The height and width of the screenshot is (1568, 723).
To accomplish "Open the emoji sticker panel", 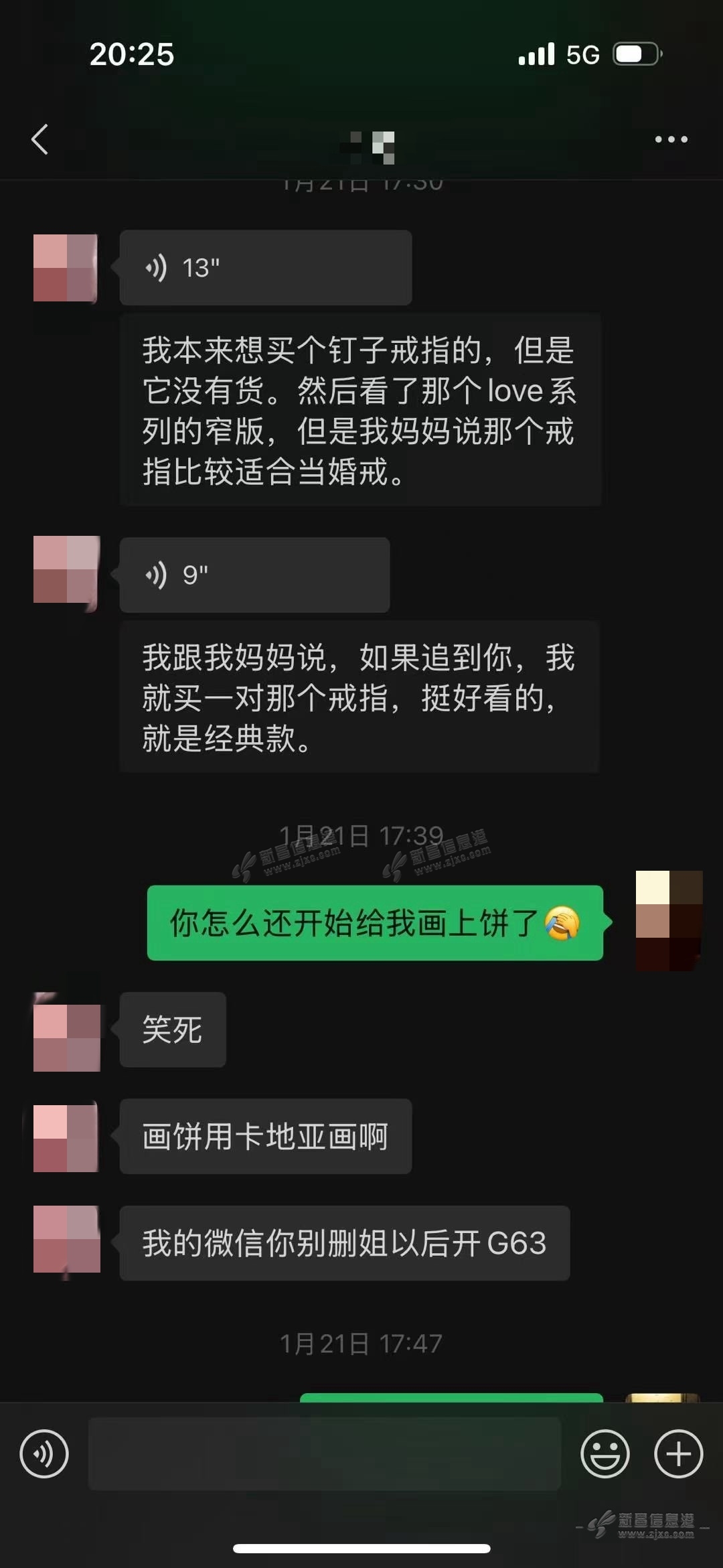I will (x=605, y=1453).
